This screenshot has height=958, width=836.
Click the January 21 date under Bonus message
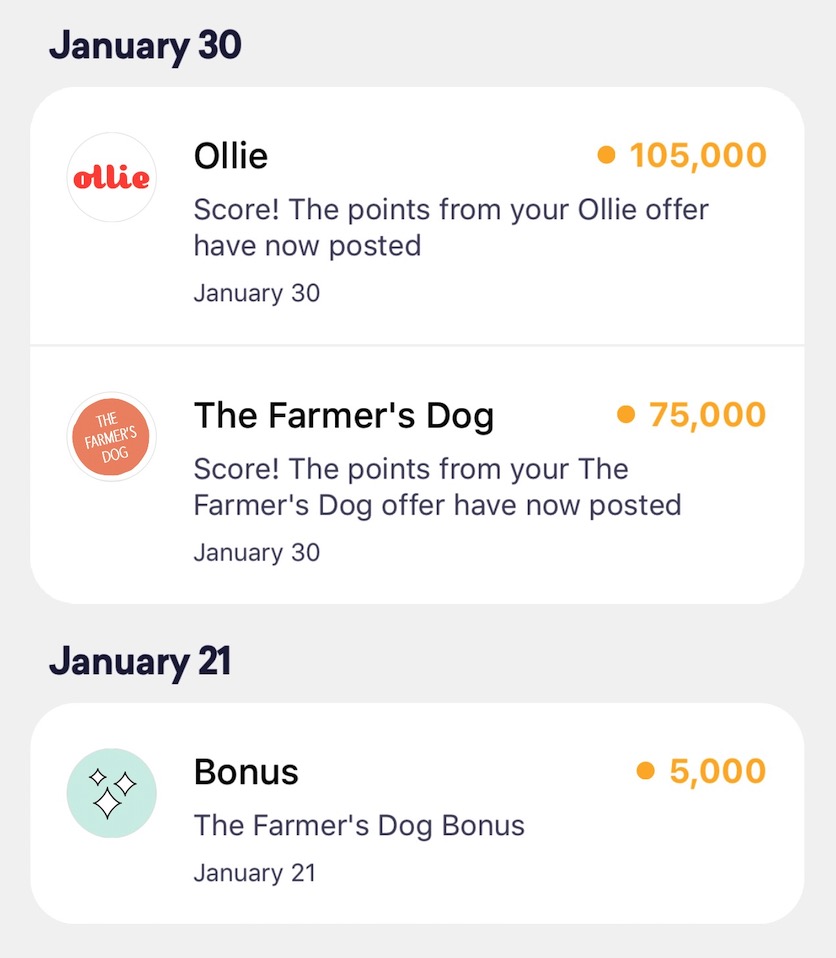(257, 872)
